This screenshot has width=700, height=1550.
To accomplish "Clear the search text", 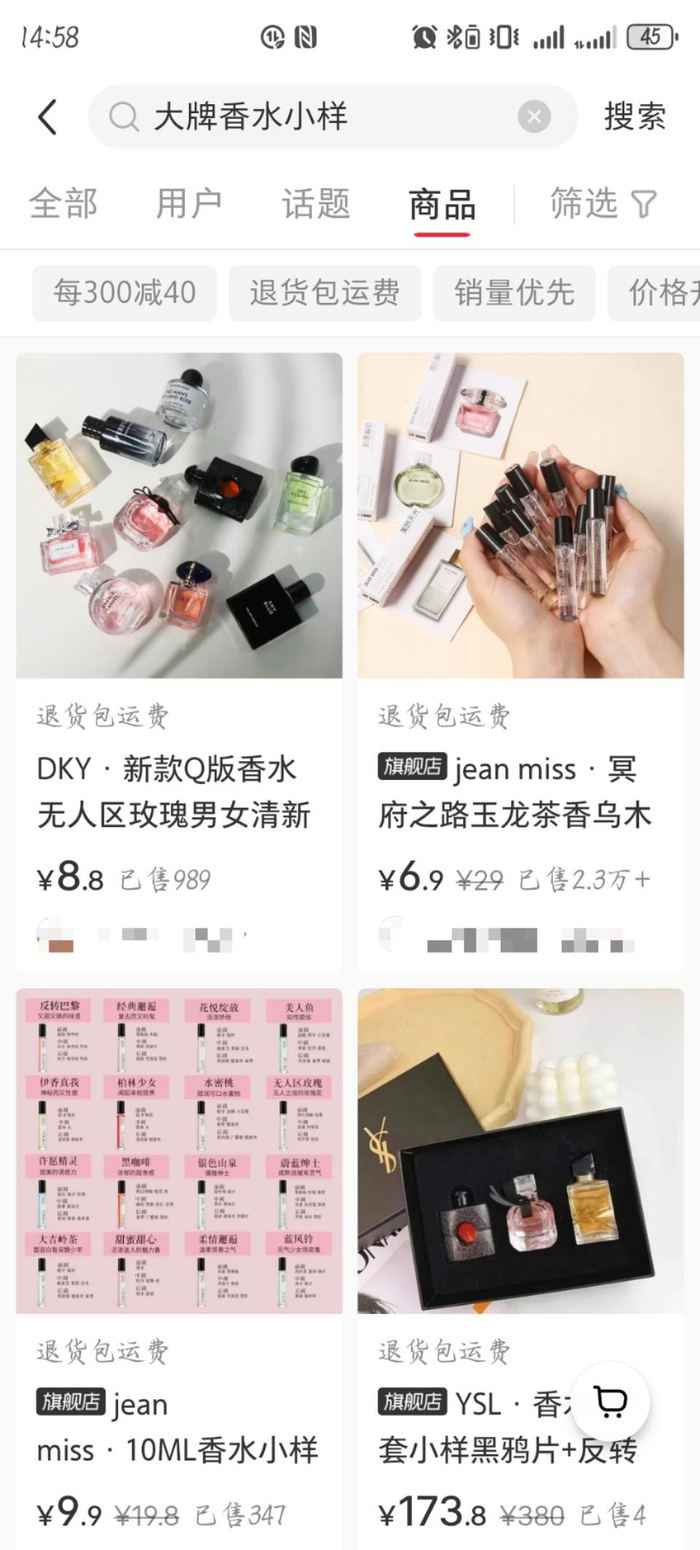I will coord(534,117).
